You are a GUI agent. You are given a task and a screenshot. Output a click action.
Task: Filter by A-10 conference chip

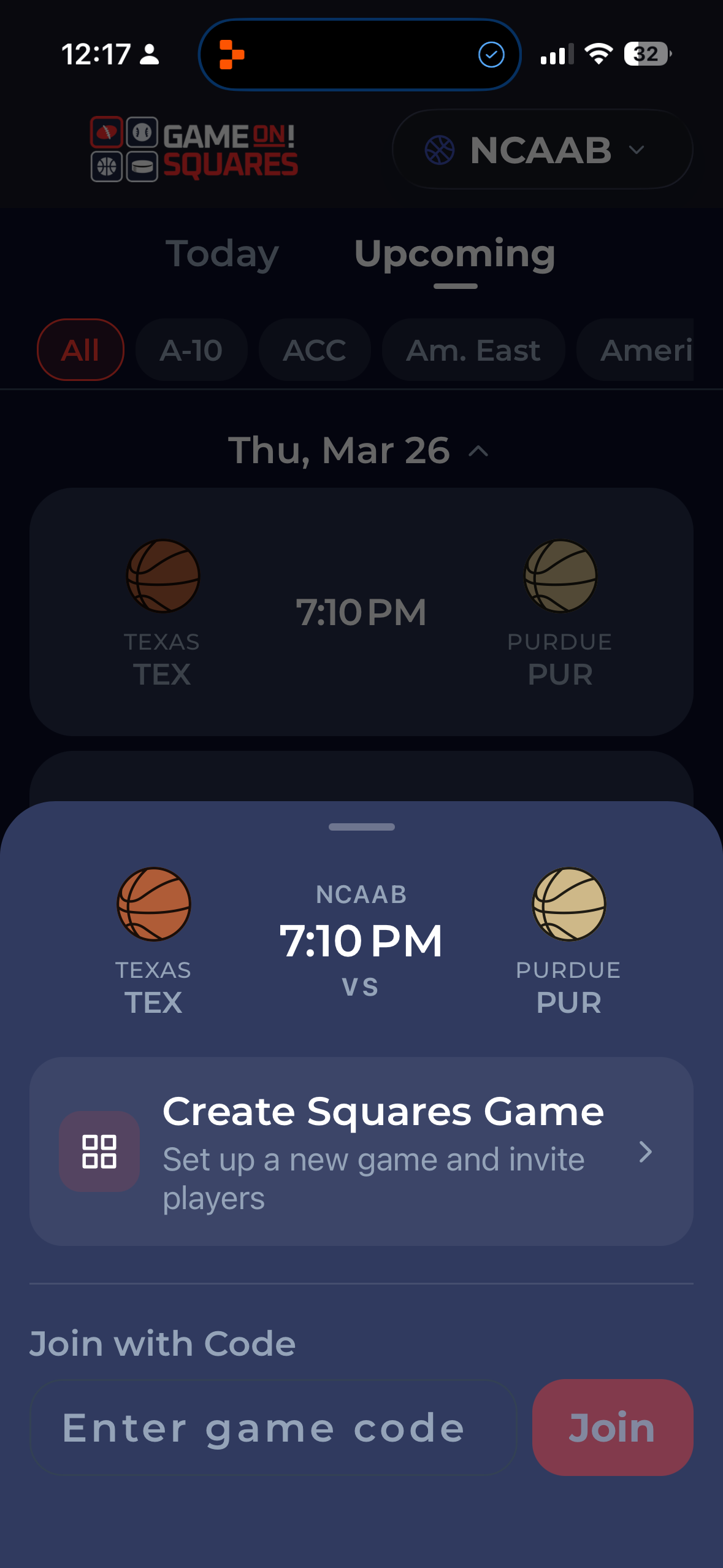point(191,350)
